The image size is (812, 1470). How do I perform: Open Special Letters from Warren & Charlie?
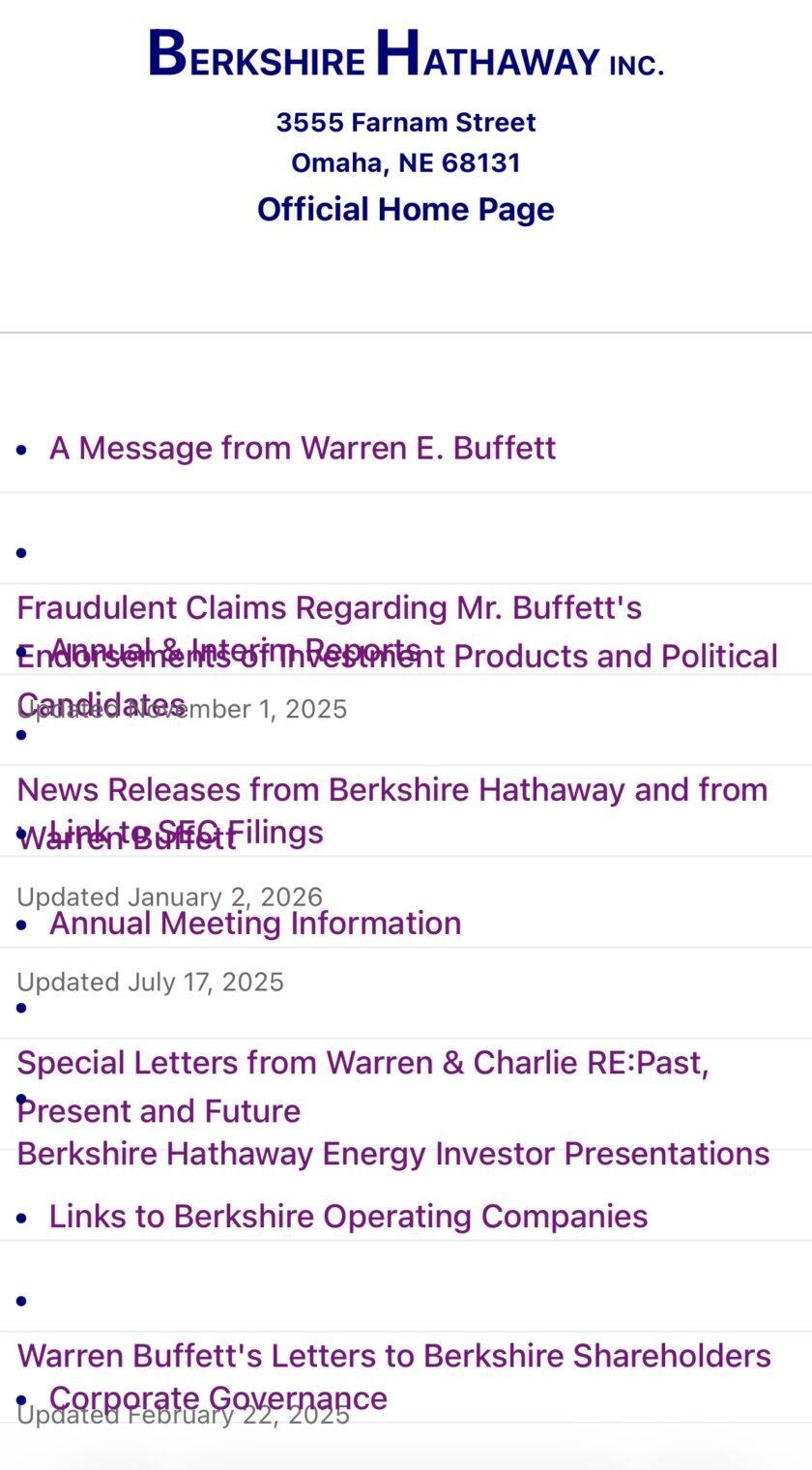click(x=362, y=1063)
